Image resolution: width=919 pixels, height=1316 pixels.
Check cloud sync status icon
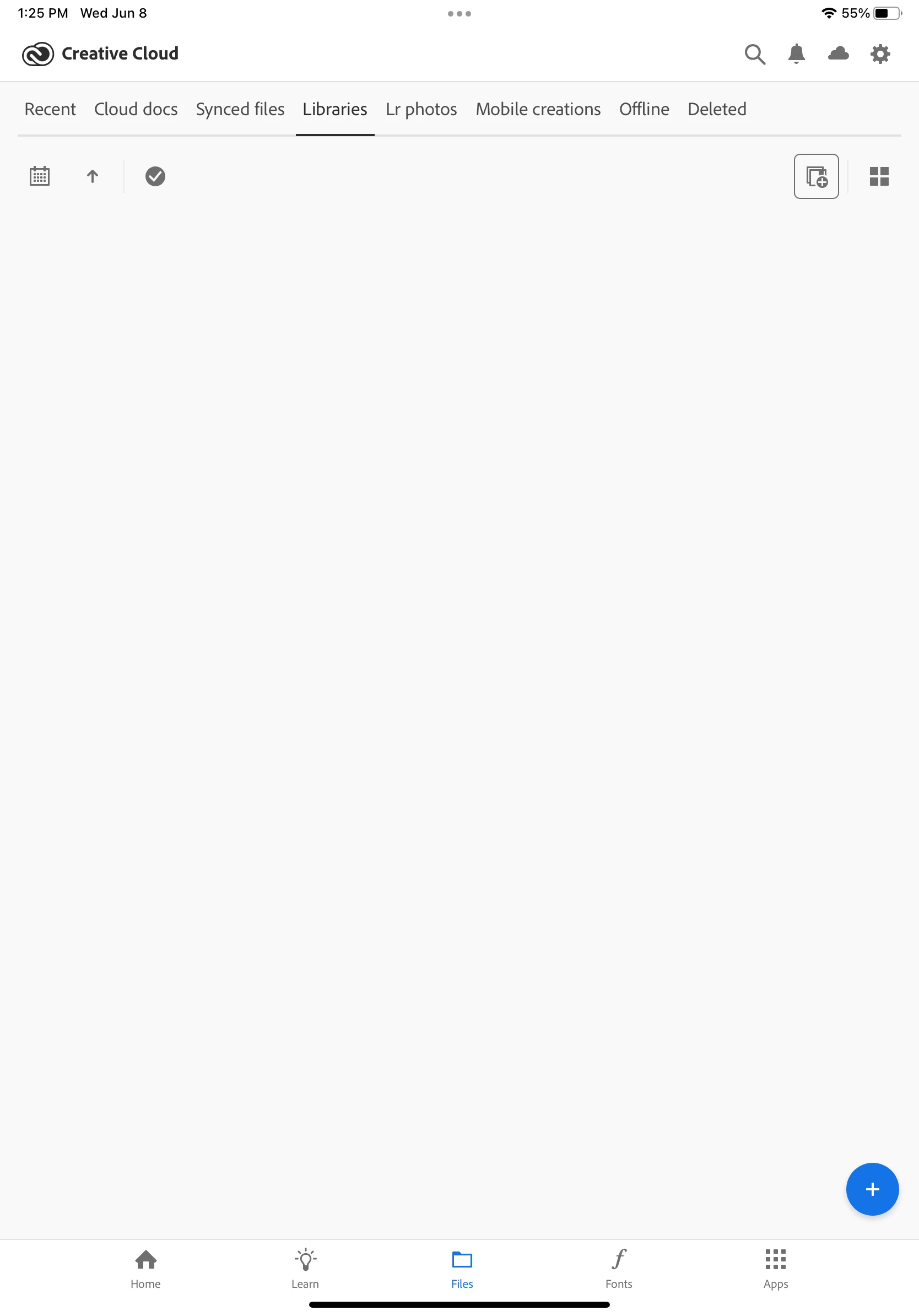pyautogui.click(x=838, y=55)
